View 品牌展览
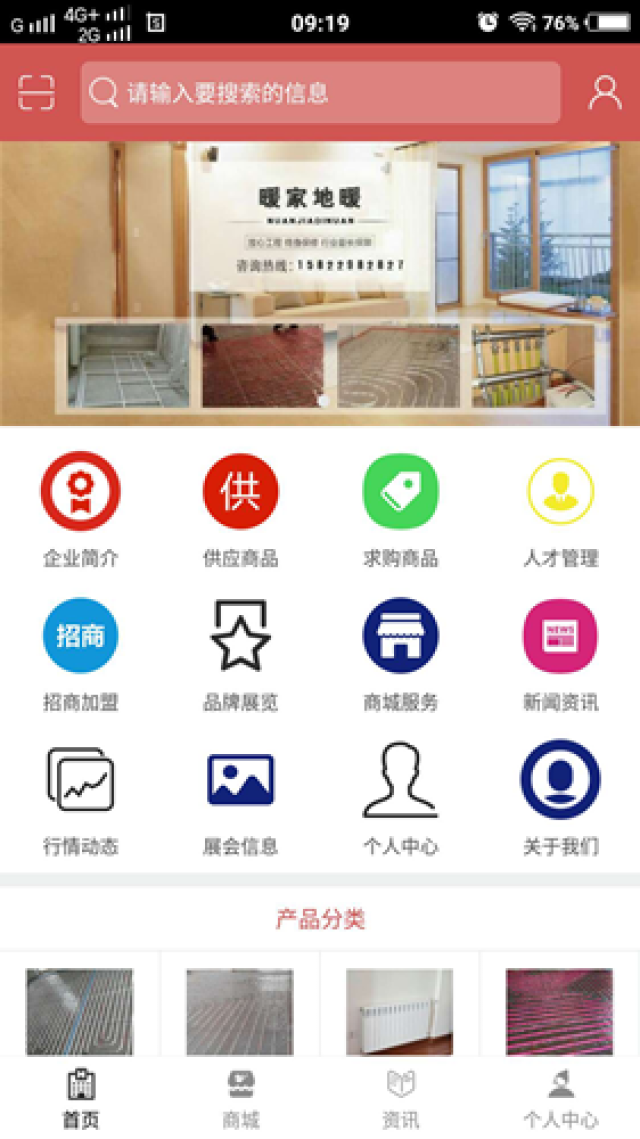Image resolution: width=640 pixels, height=1139 pixels. 240,652
